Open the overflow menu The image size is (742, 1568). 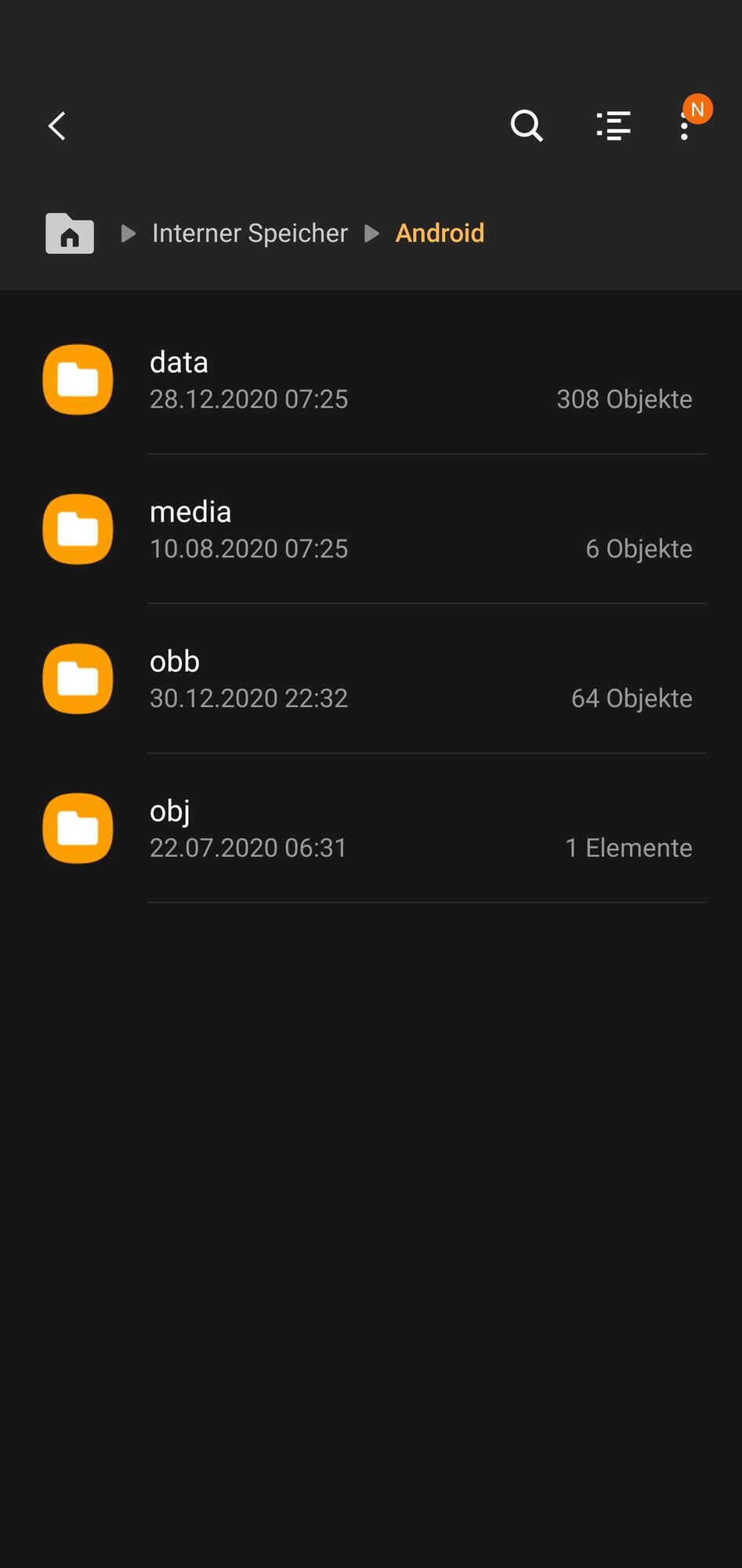point(685,127)
